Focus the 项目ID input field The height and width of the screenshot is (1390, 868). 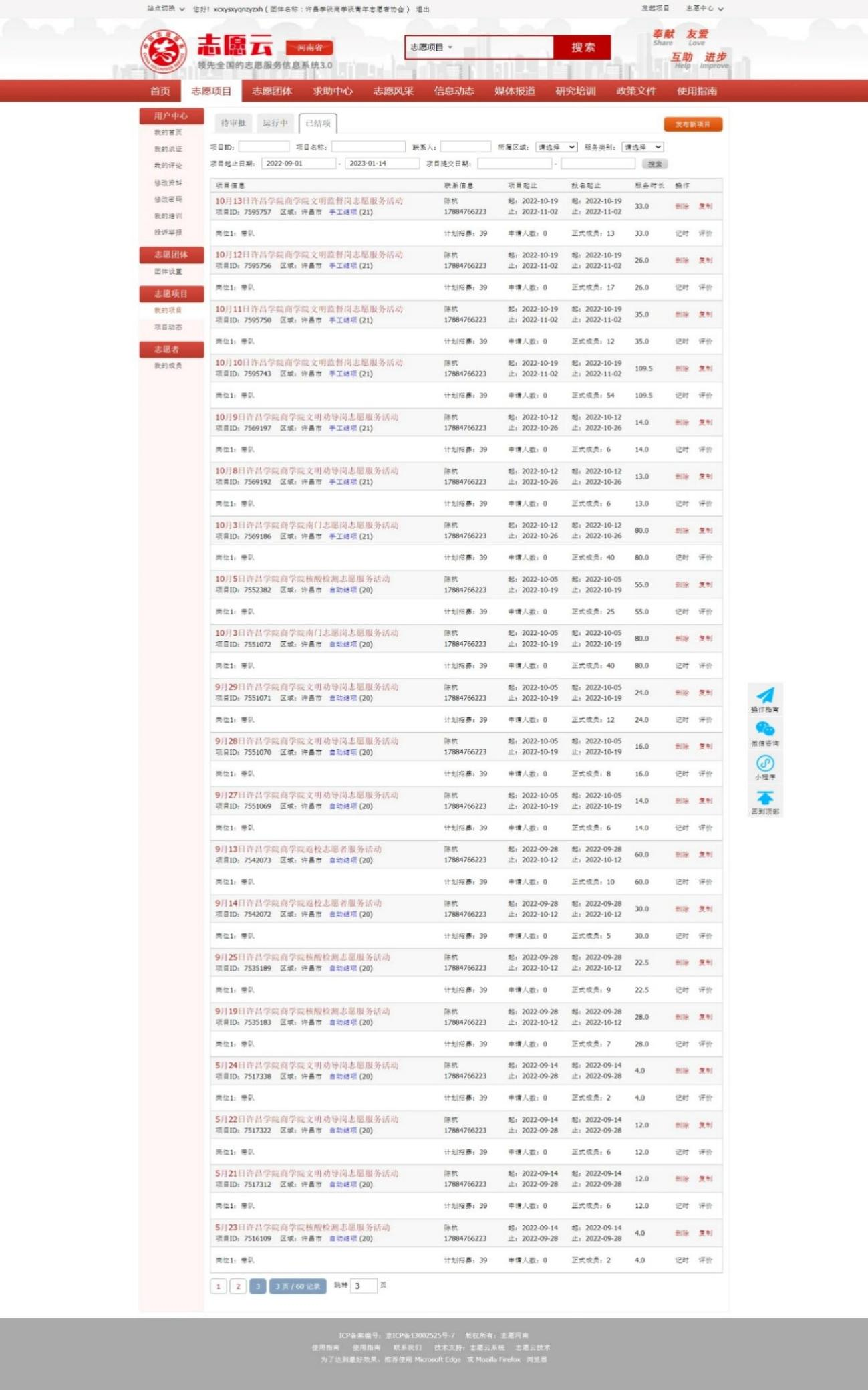pos(263,147)
